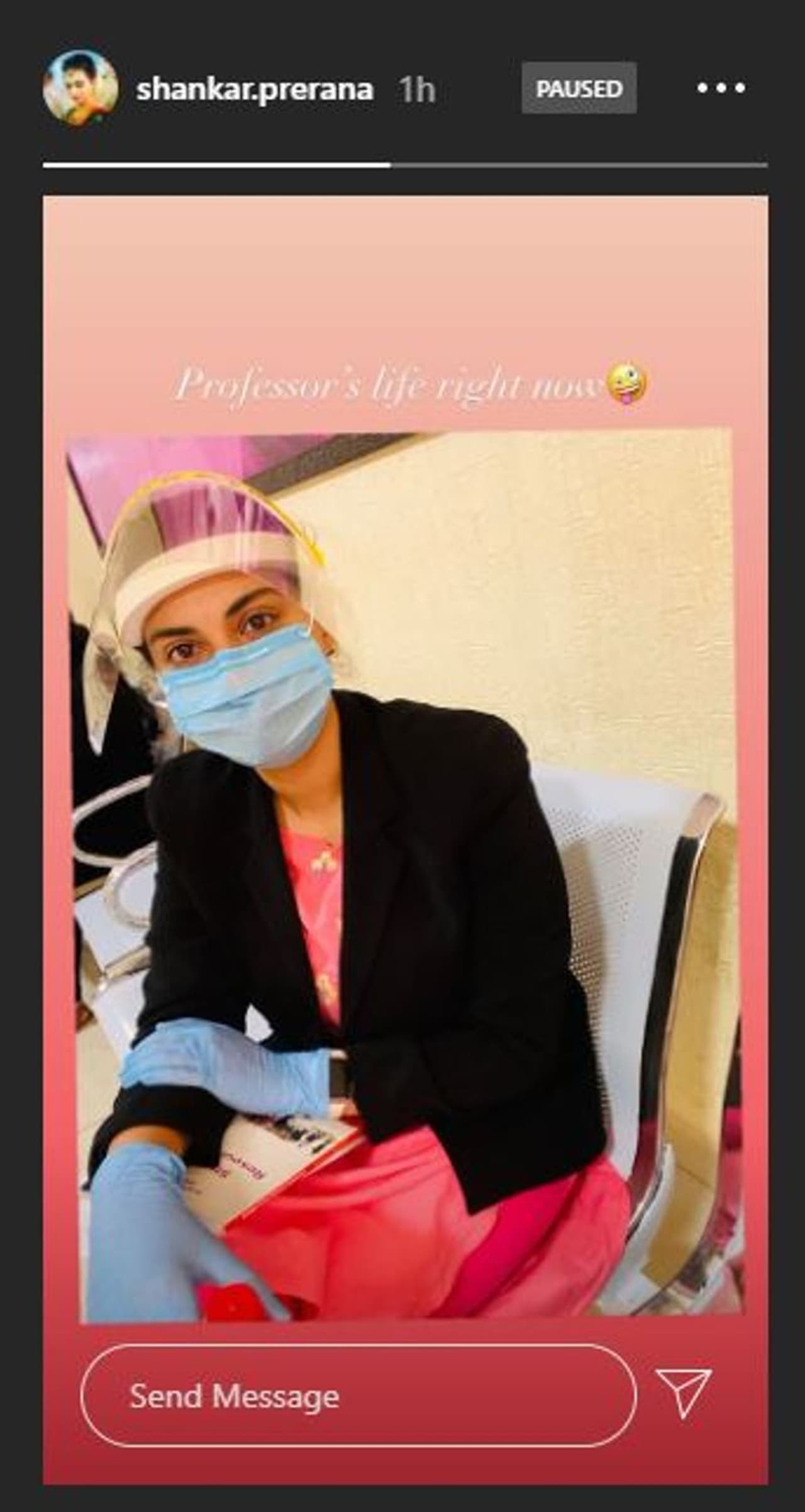
Task: Open the three-dot overflow menu
Action: point(721,88)
